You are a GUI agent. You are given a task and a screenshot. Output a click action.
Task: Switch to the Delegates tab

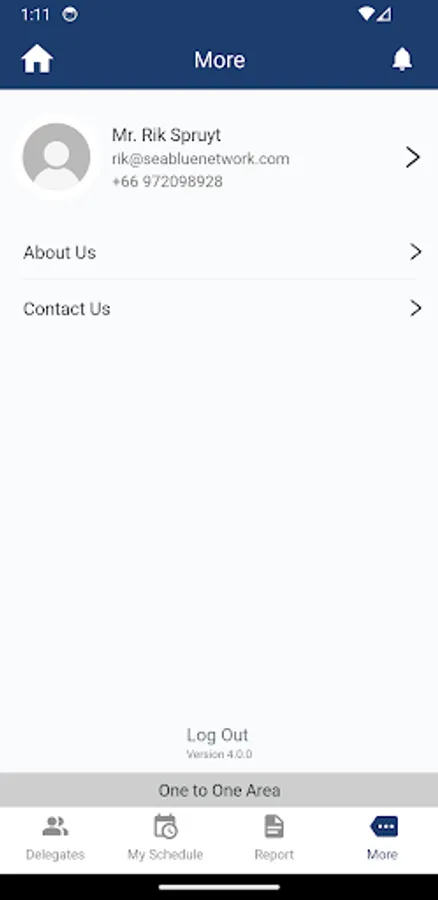55,838
